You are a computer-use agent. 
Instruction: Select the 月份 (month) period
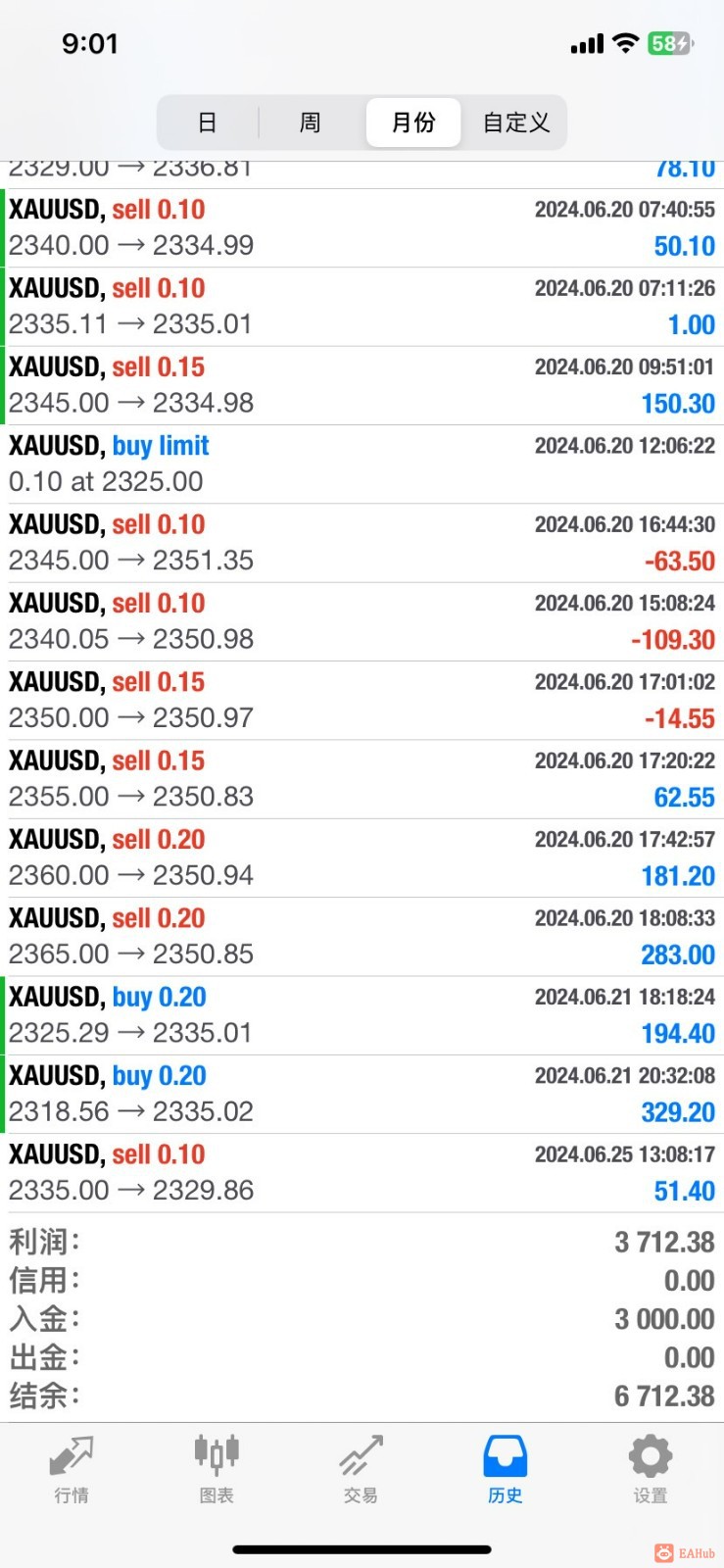pyautogui.click(x=412, y=122)
